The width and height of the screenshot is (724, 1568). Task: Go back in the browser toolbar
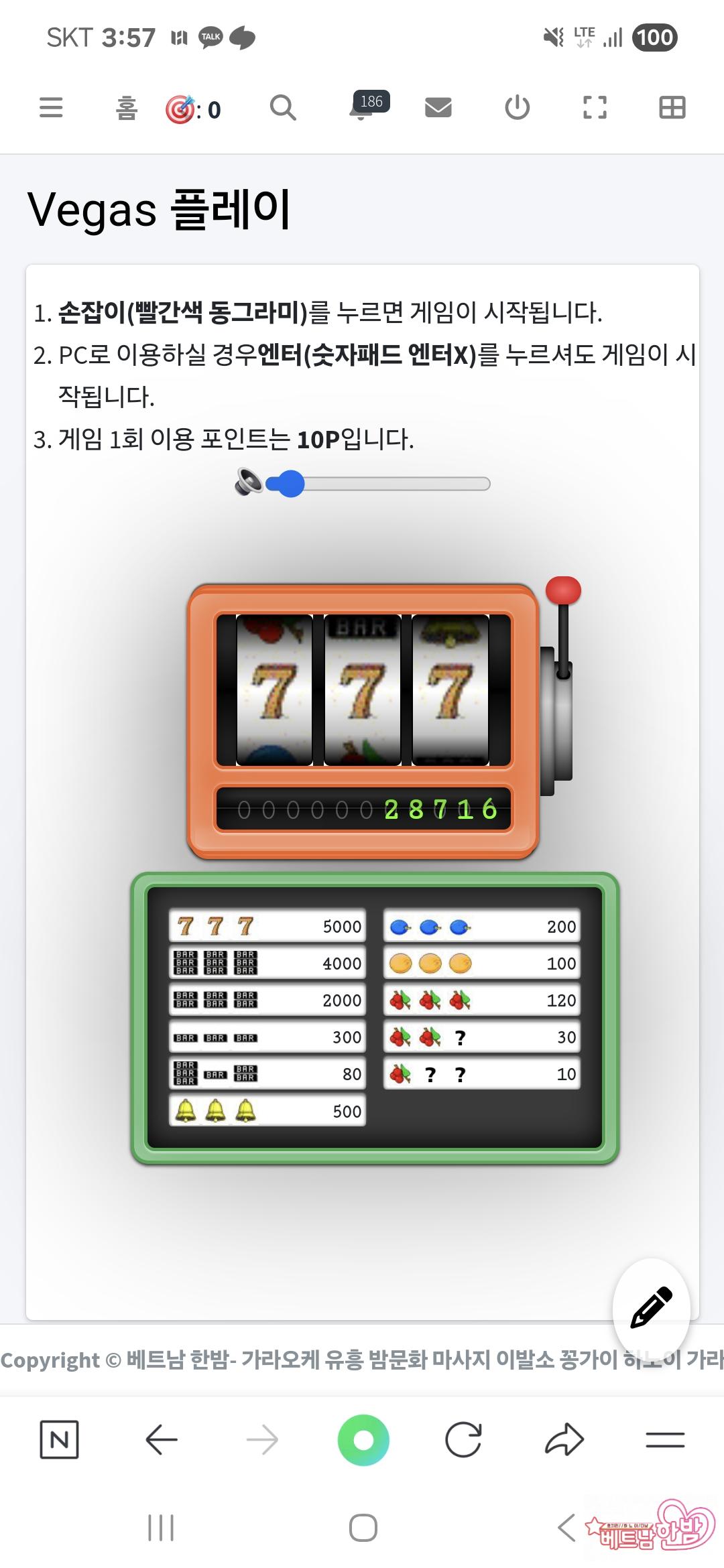162,1439
